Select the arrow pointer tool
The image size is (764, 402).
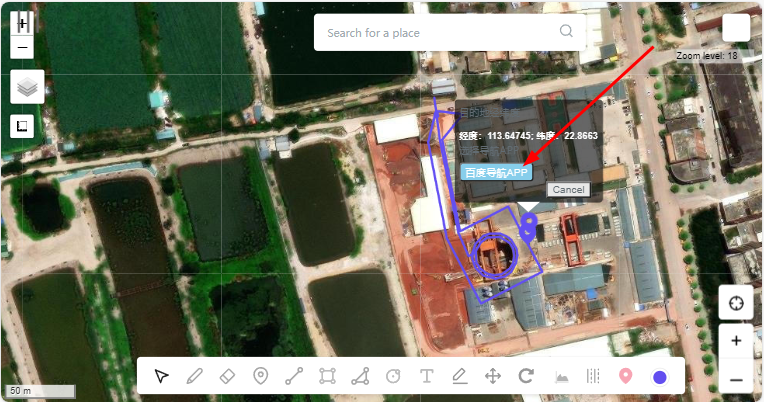click(162, 376)
